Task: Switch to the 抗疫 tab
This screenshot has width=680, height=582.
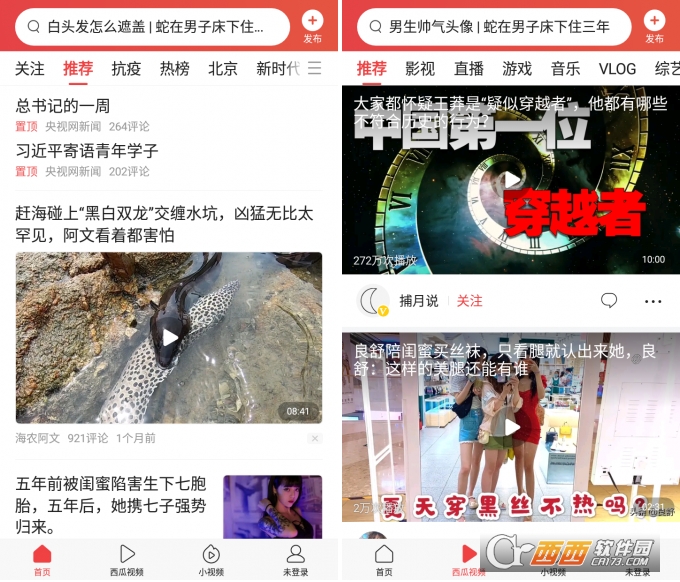Action: click(126, 69)
